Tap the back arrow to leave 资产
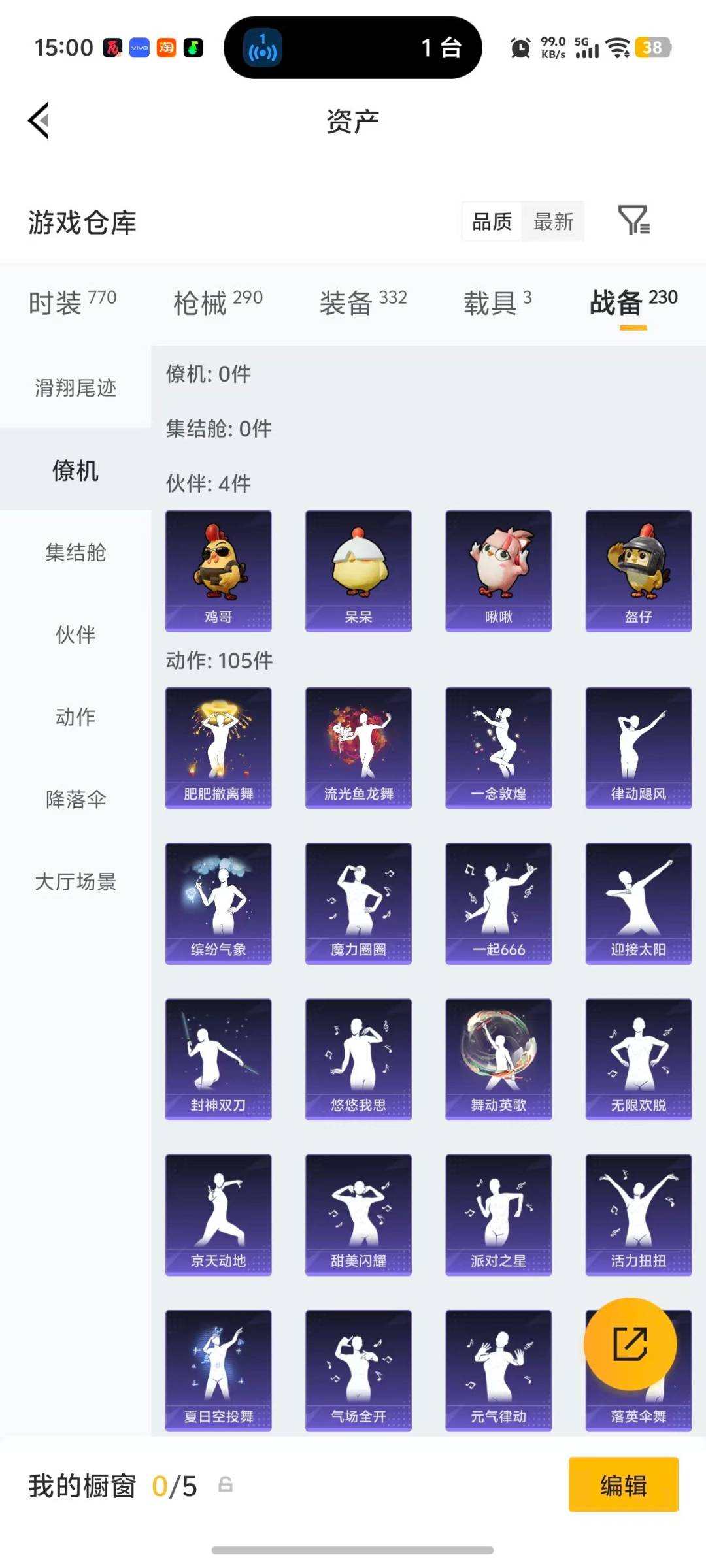 coord(38,121)
